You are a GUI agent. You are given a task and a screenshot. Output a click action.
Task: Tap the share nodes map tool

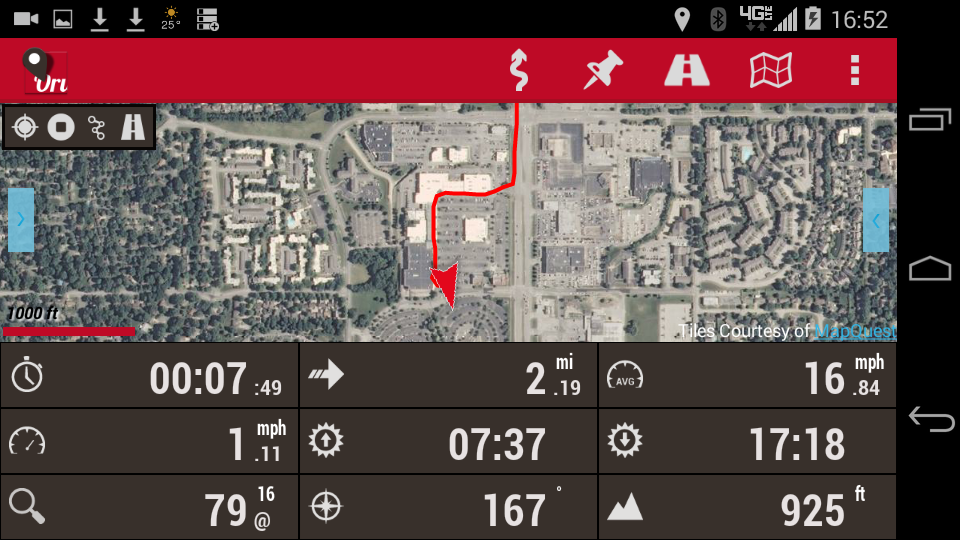click(x=97, y=127)
